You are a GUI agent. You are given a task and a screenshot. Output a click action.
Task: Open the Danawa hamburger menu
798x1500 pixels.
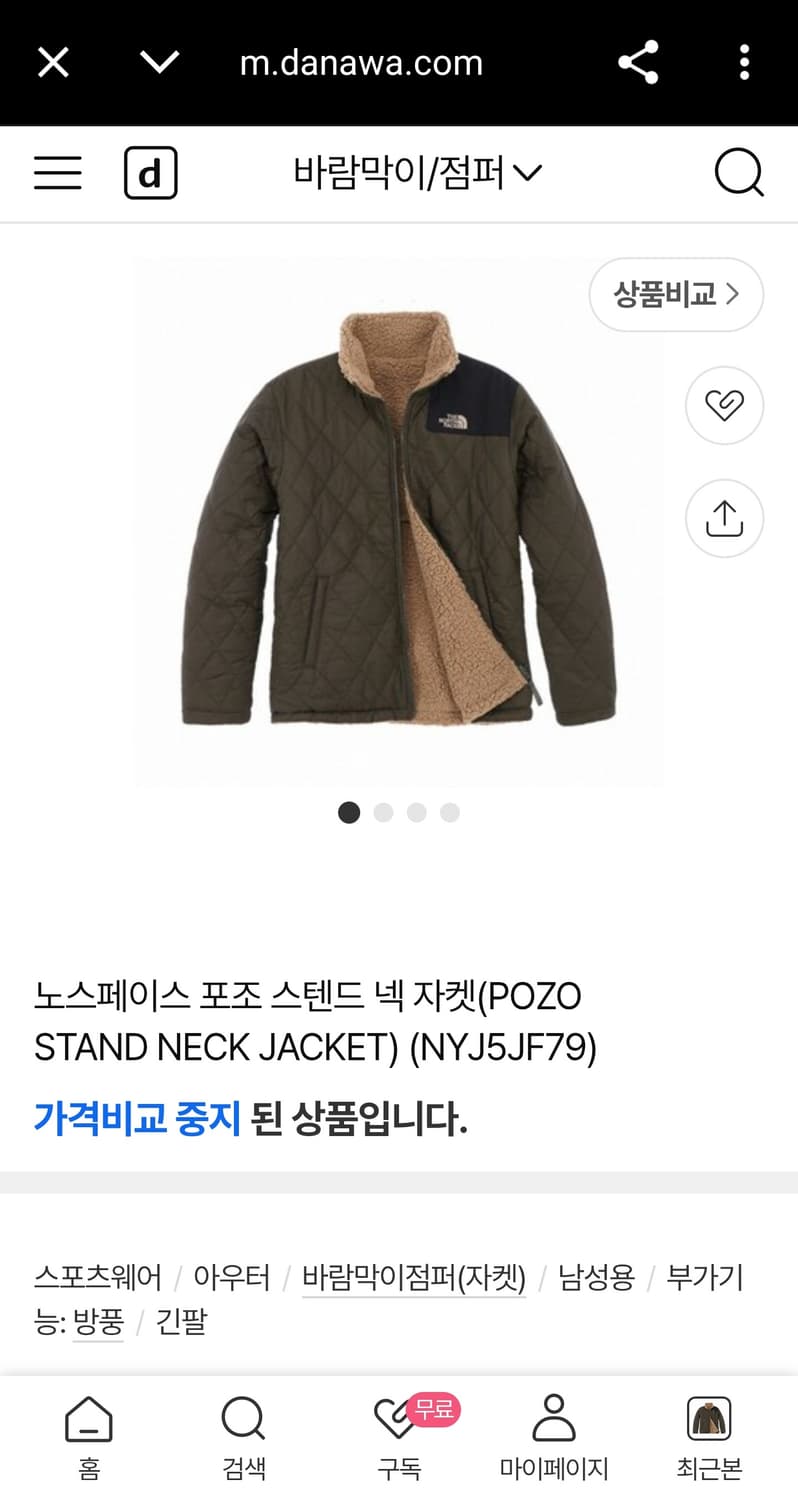tap(57, 172)
